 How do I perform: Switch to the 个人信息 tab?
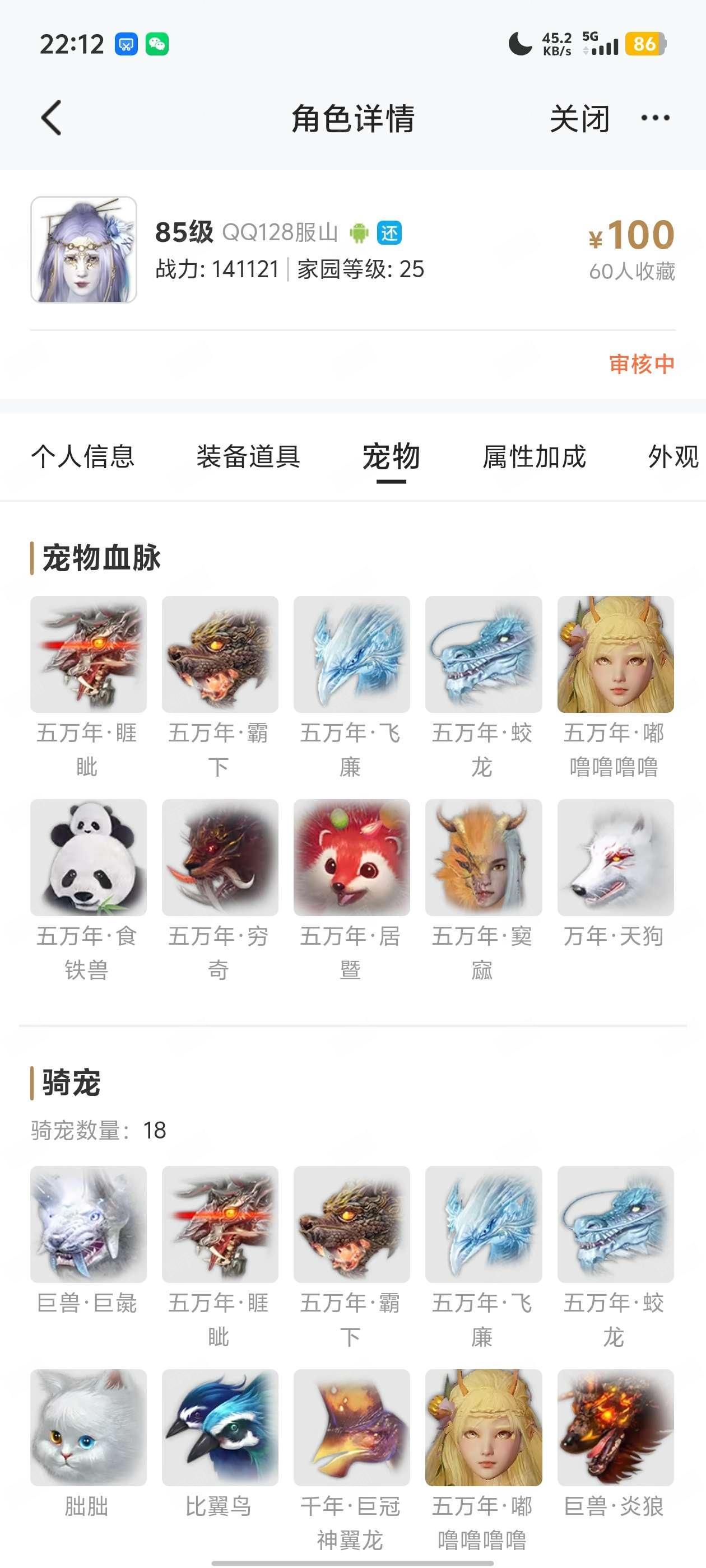click(x=83, y=456)
